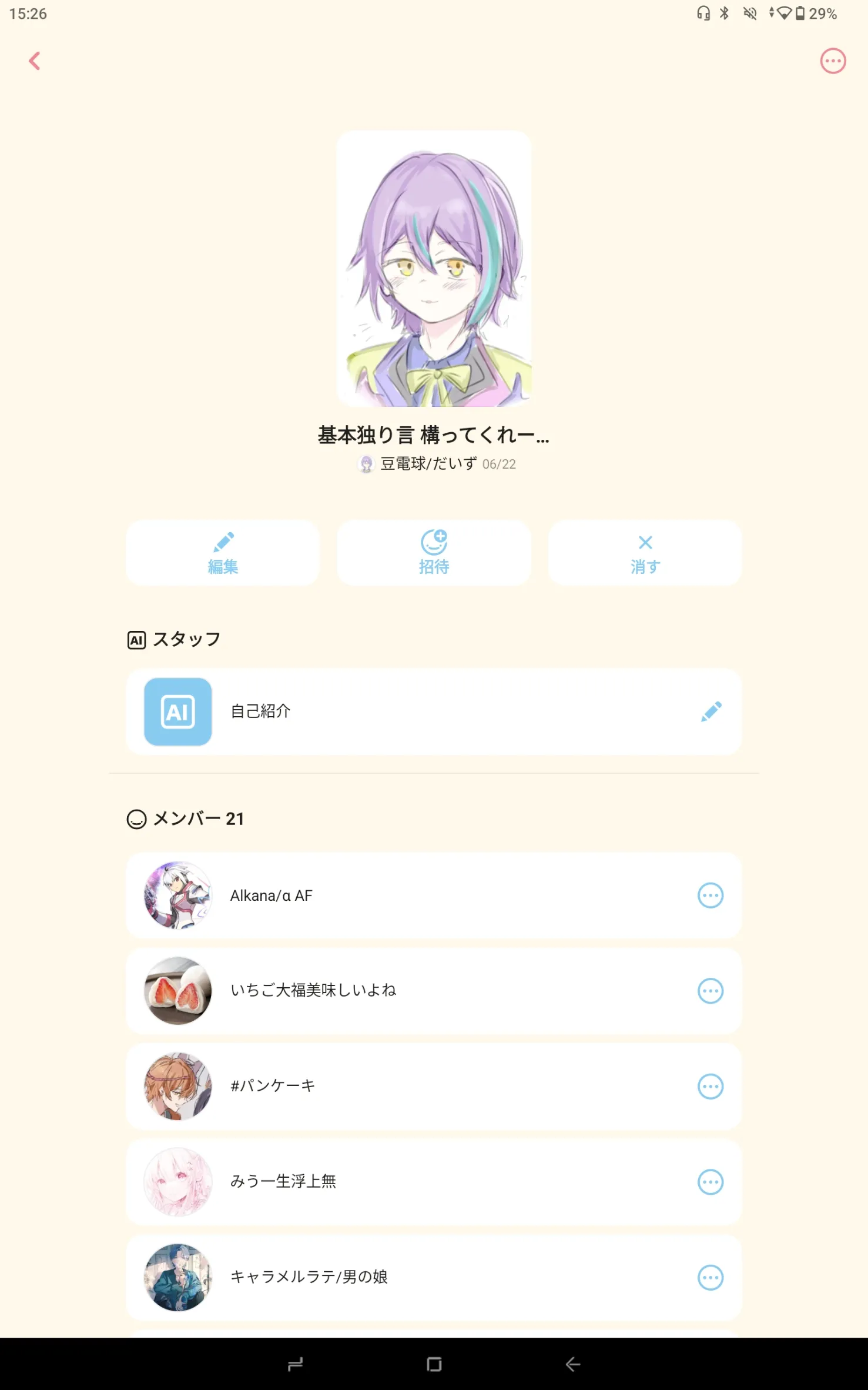This screenshot has width=868, height=1390.
Task: Open the overflow menu at top right
Action: tap(833, 61)
